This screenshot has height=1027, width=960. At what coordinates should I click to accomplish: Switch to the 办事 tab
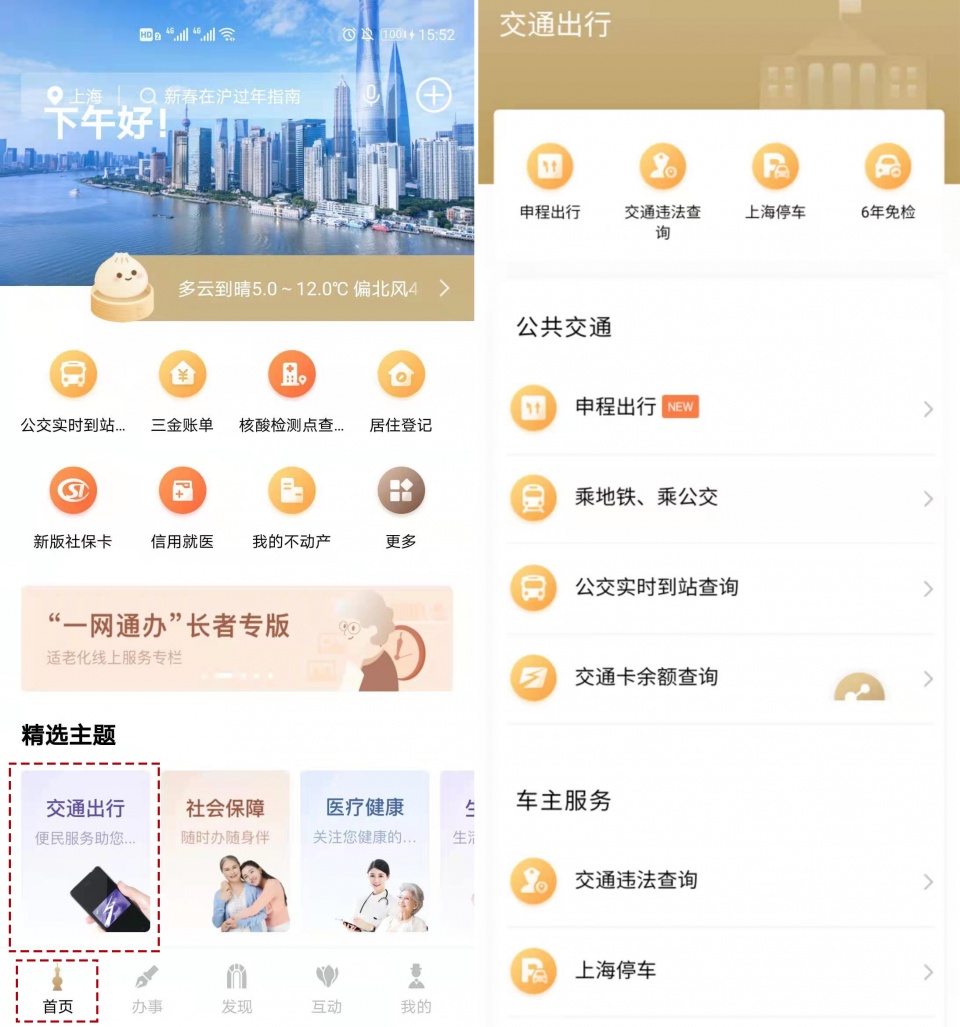tap(147, 990)
